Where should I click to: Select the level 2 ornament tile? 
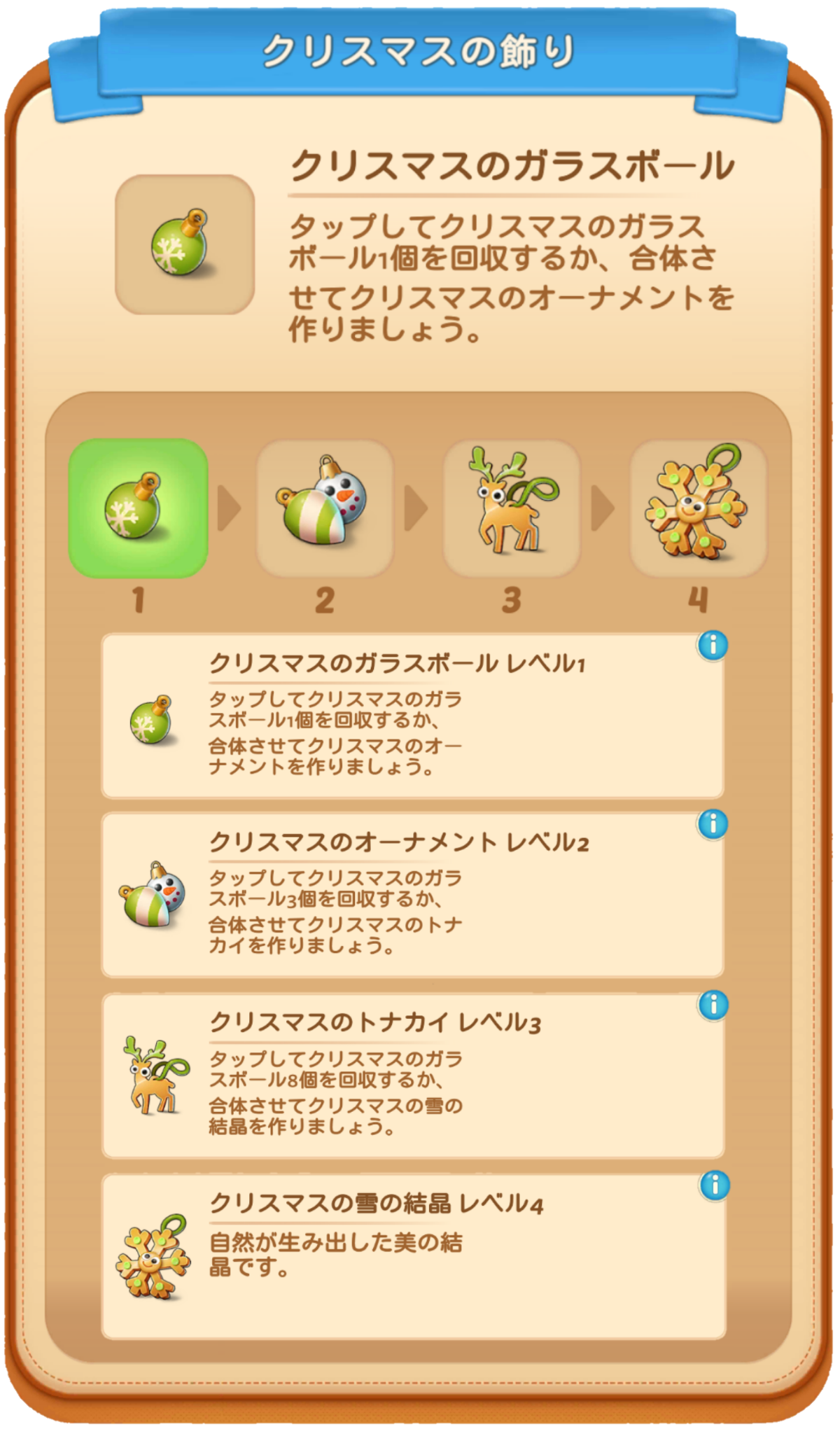pyautogui.click(x=325, y=508)
